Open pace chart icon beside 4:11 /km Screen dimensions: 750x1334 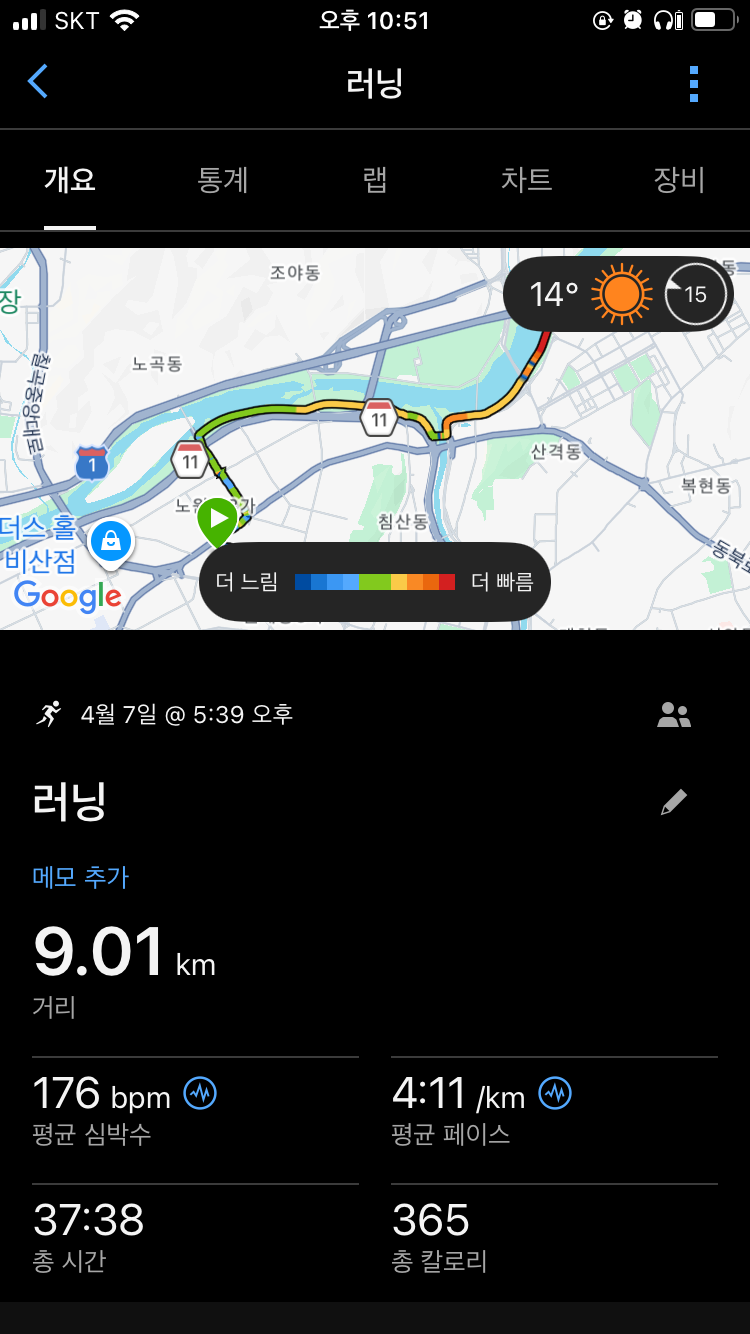555,1093
